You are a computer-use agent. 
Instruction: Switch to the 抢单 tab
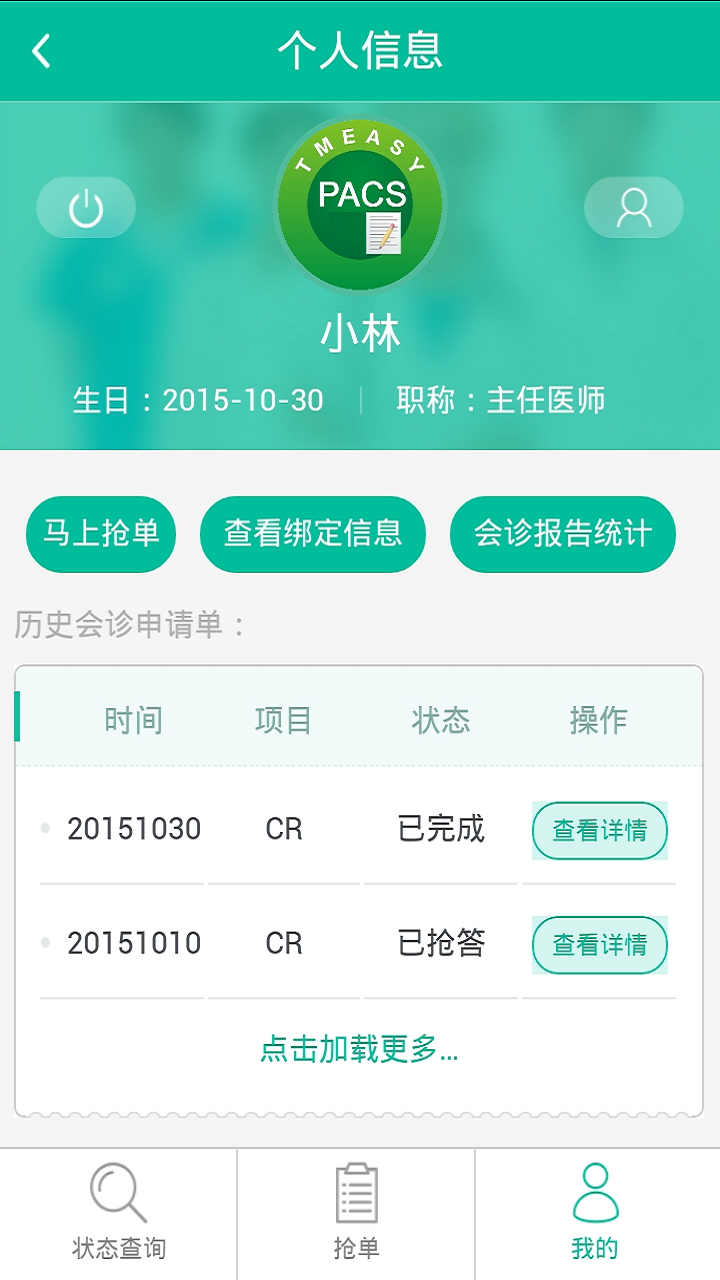coord(356,1213)
